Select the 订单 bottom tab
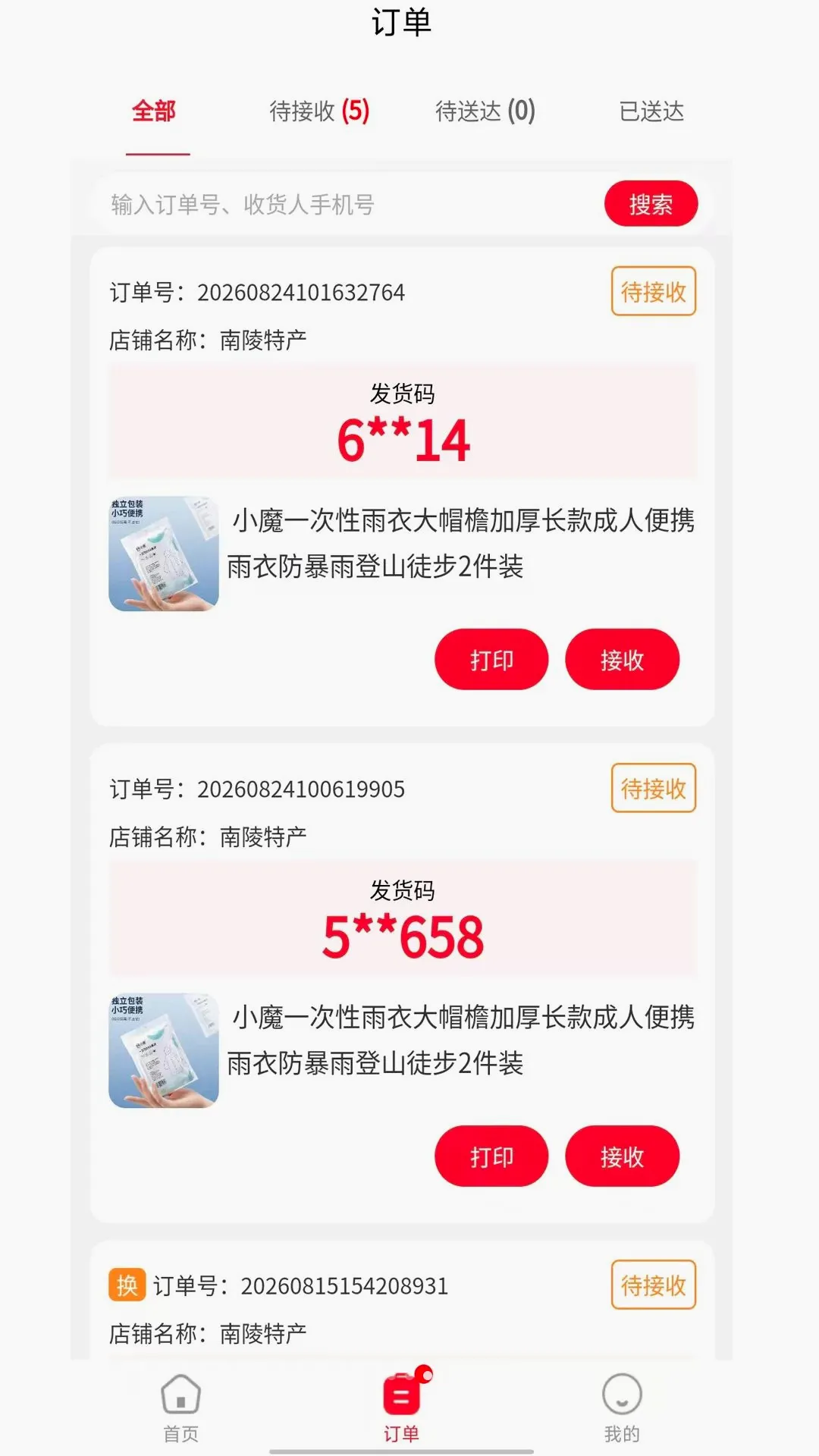 pos(402,1409)
